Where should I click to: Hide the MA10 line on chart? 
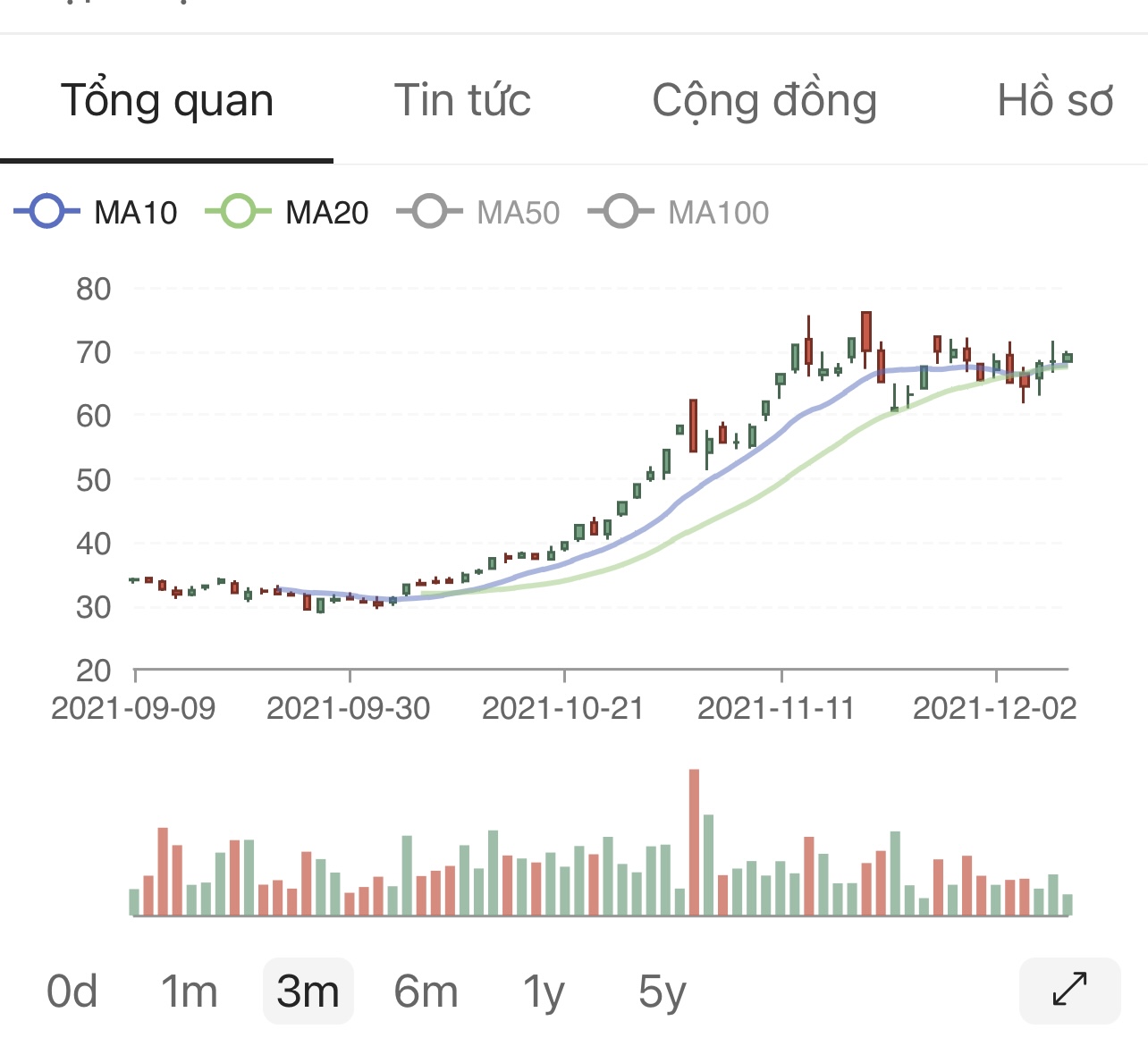pos(97,212)
